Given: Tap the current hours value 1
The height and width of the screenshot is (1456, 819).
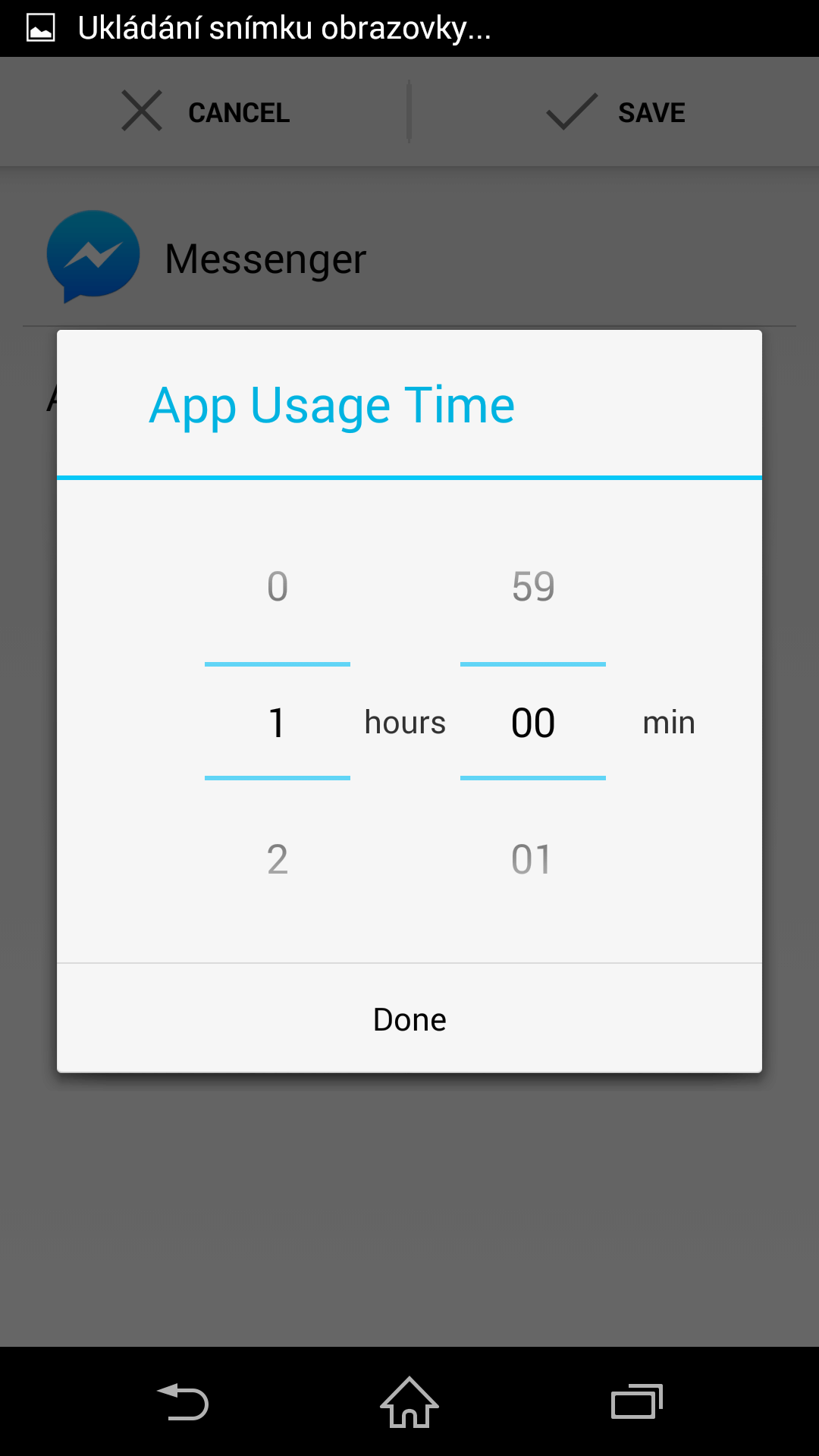Looking at the screenshot, I should 278,722.
